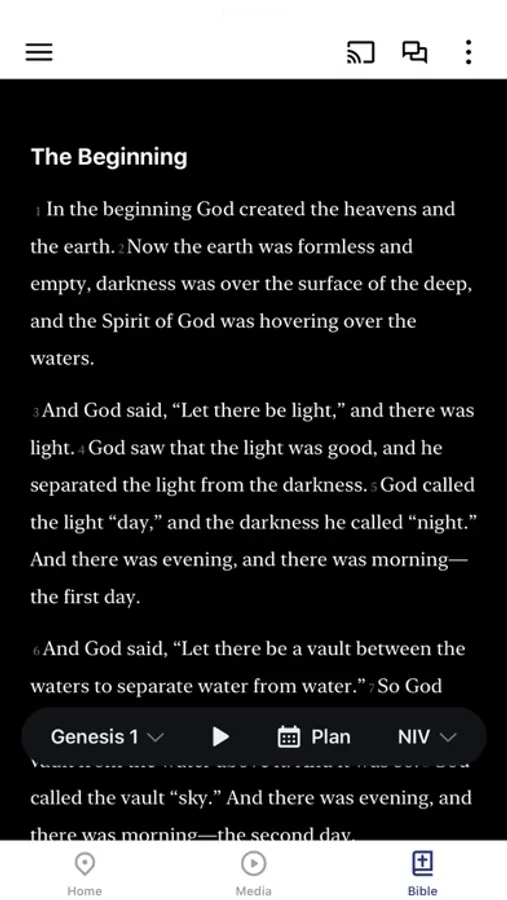Open the chat messages icon
This screenshot has height=900, width=507.
[414, 52]
